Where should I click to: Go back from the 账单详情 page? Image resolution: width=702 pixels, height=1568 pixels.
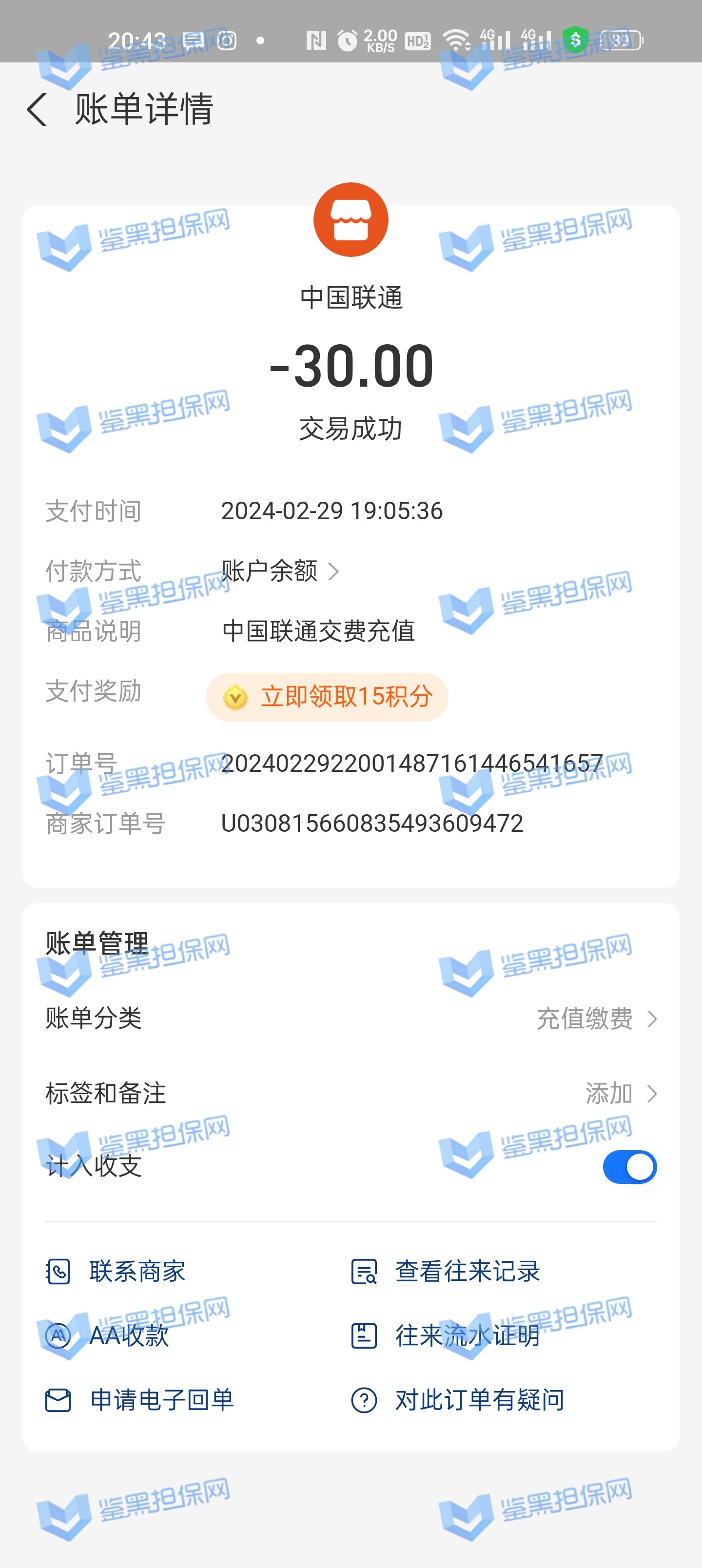click(x=37, y=110)
